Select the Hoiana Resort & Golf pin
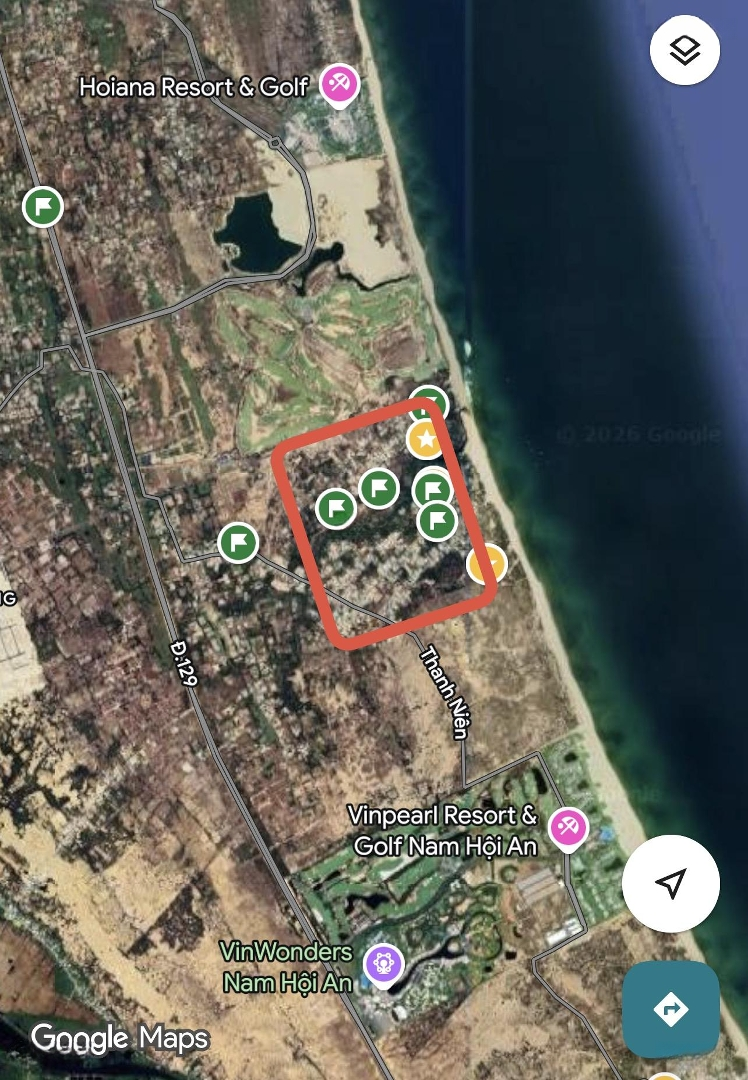 coord(339,85)
